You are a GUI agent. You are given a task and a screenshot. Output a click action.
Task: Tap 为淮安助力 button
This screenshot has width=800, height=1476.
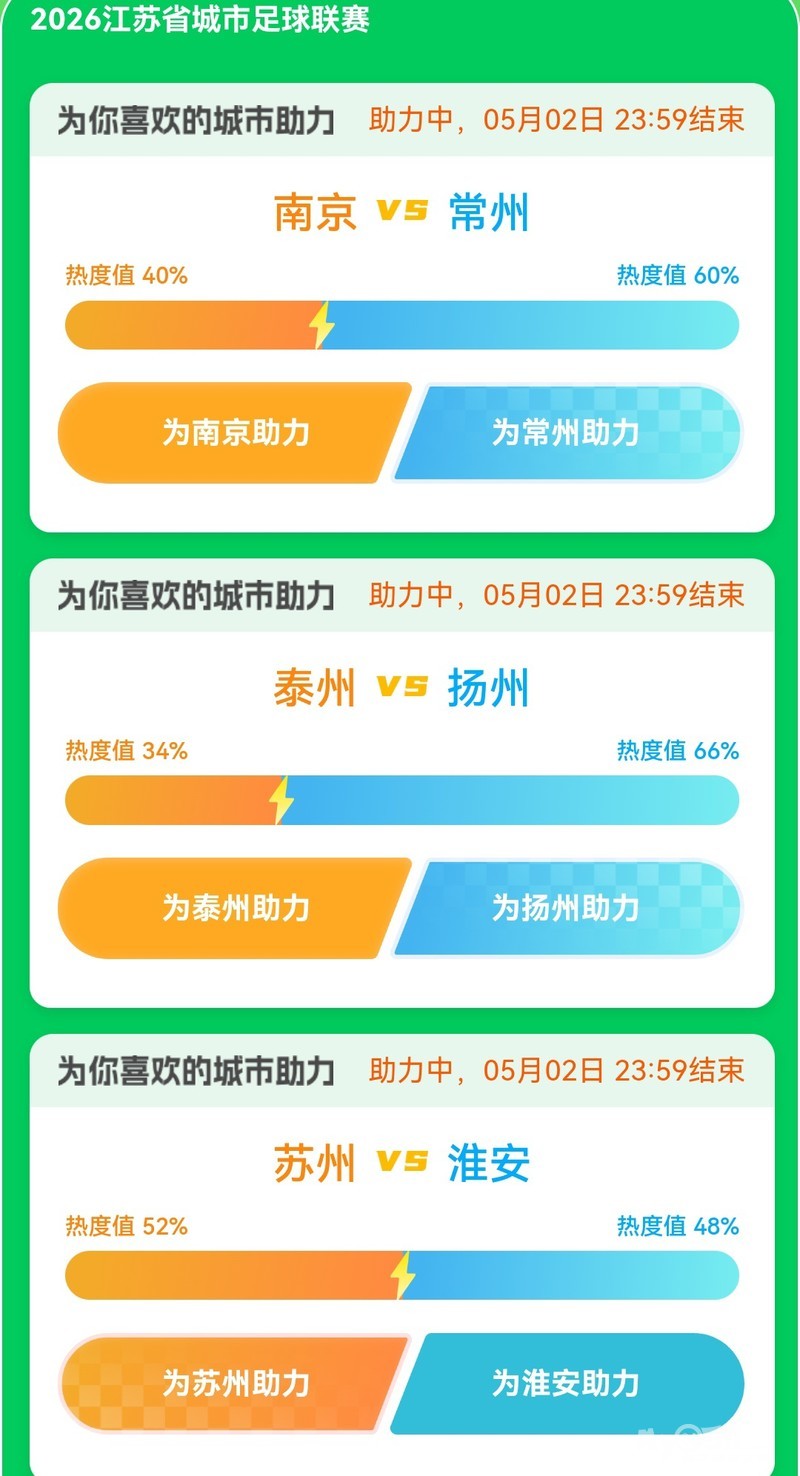[566, 1383]
